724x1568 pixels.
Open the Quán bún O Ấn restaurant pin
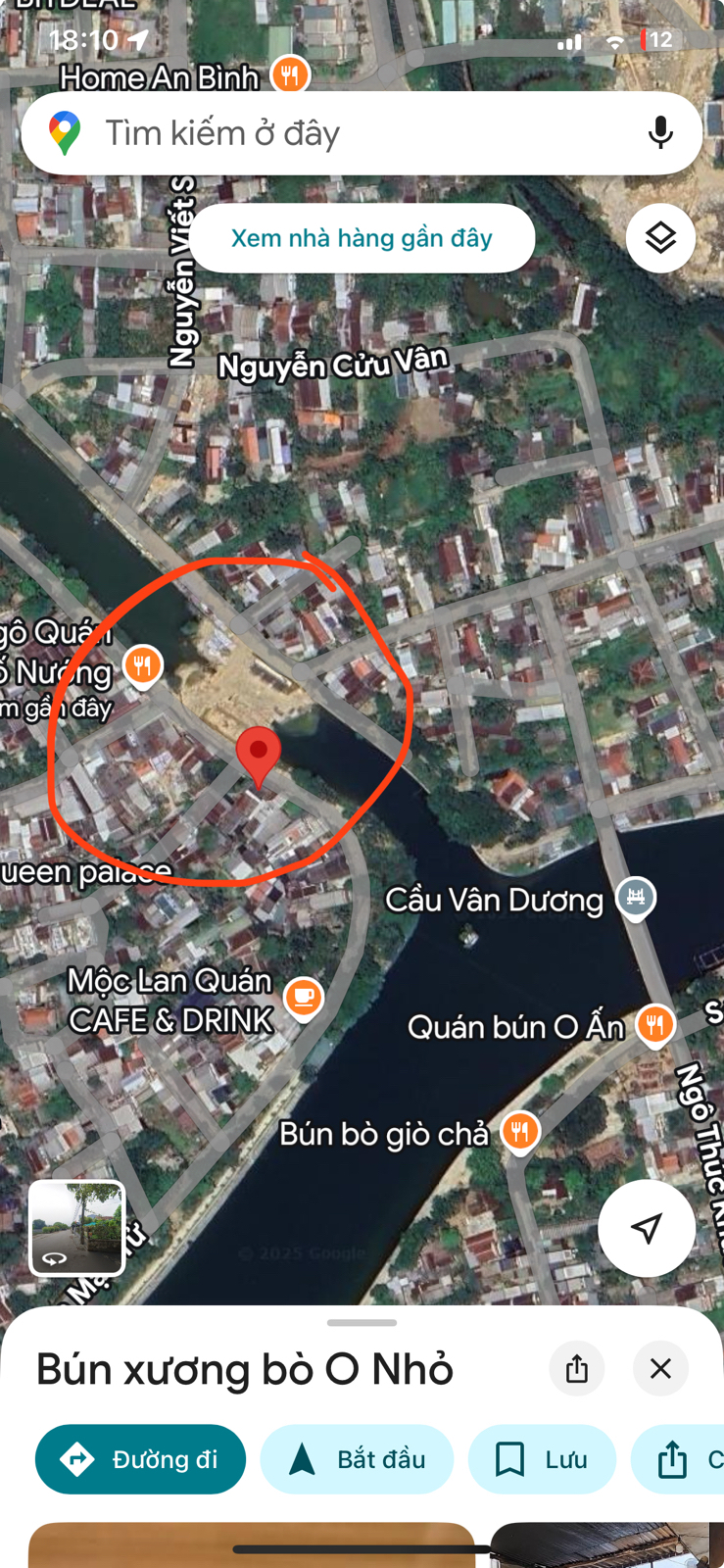coord(654,1026)
